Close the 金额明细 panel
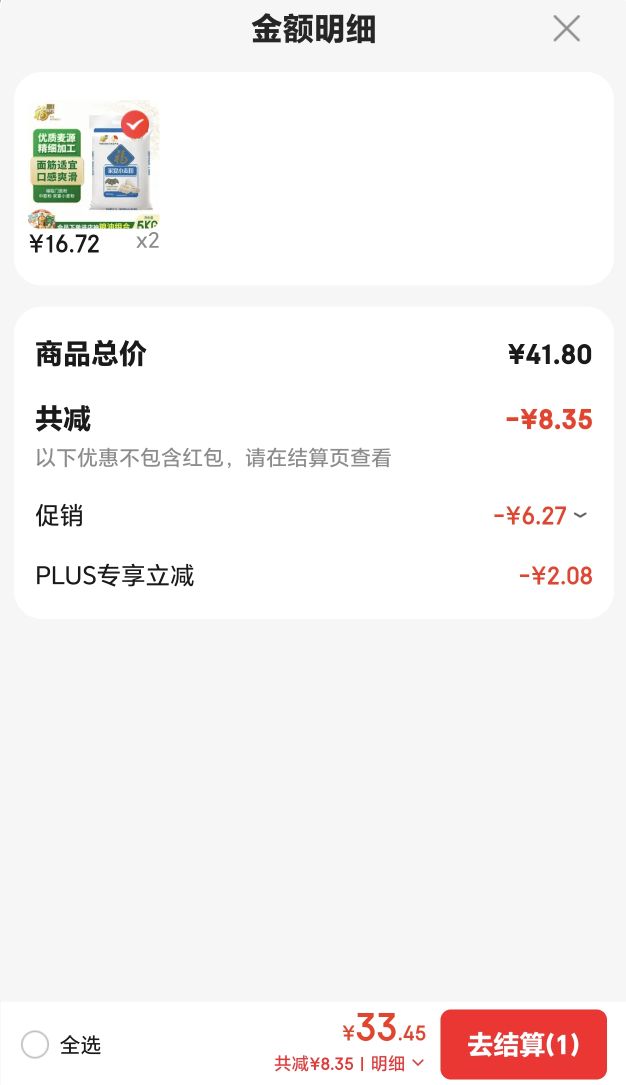Screen dimensions: 626x1085 point(567,29)
